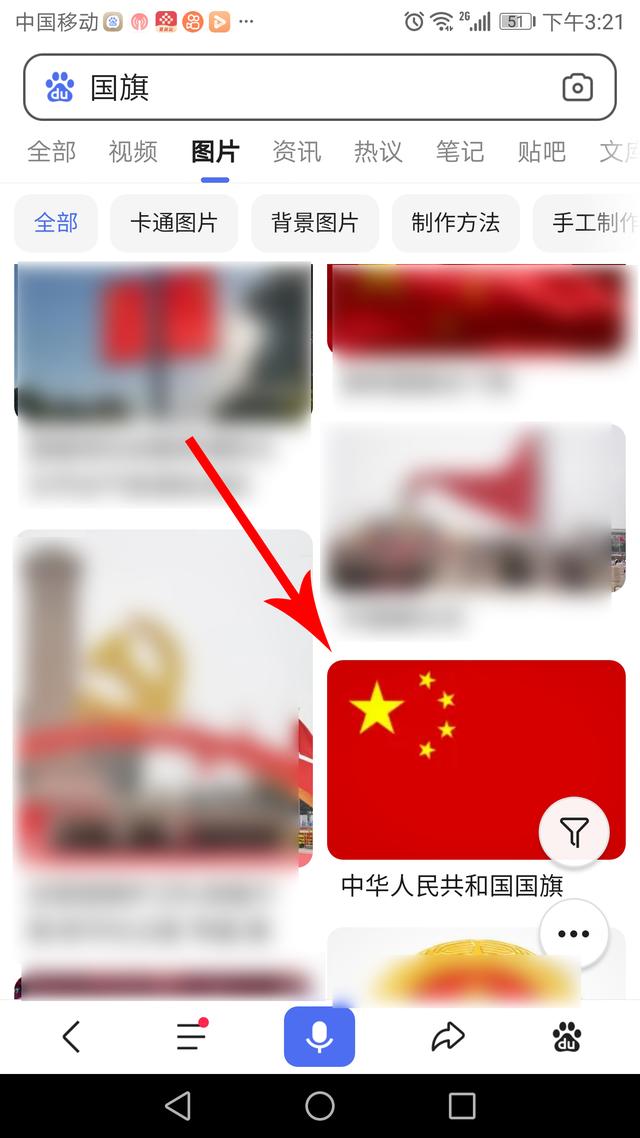Select the 卡通图片 filter chip
Screen dimensions: 640x1138
(x=174, y=223)
